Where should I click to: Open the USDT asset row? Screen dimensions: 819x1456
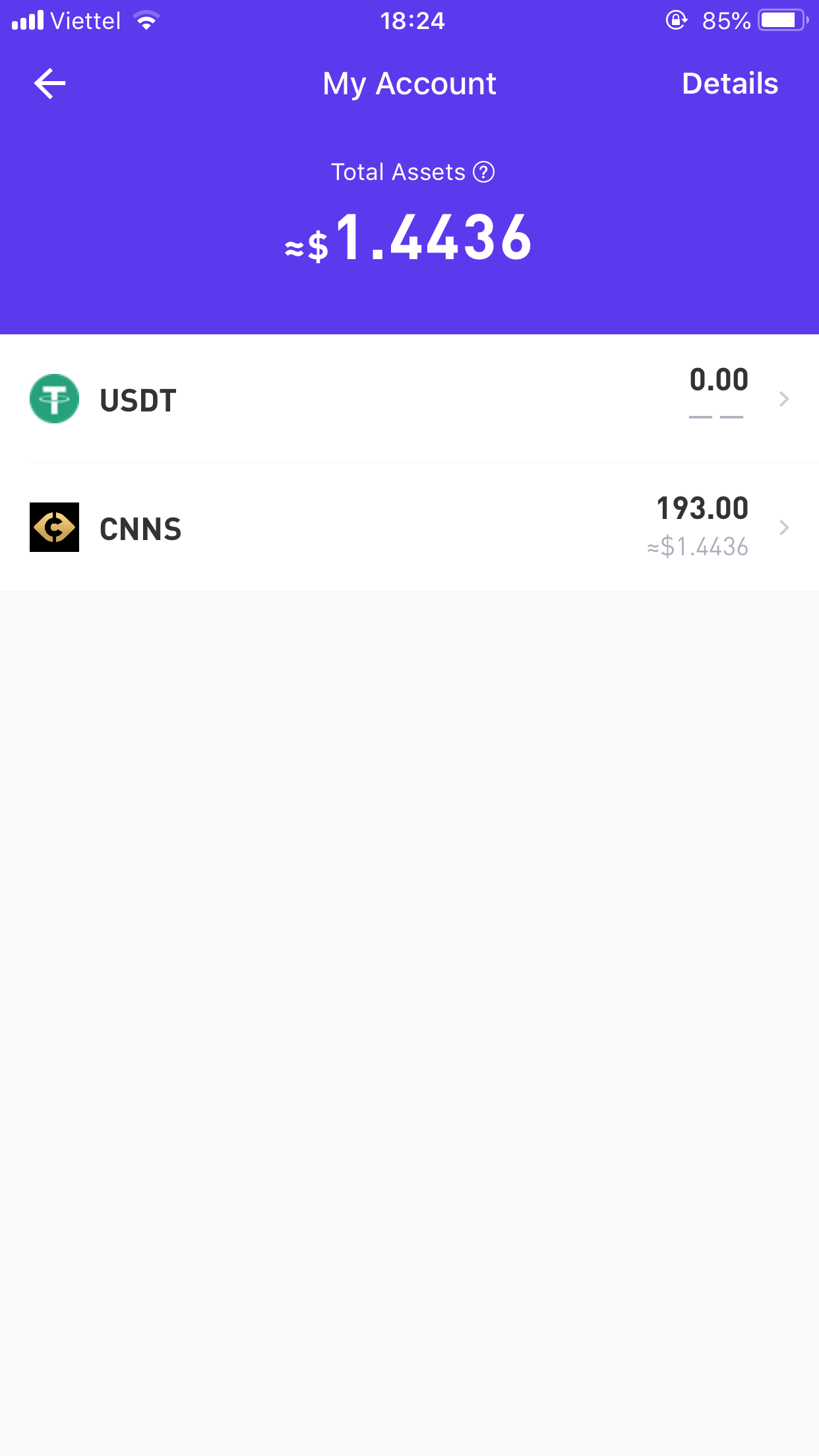409,399
